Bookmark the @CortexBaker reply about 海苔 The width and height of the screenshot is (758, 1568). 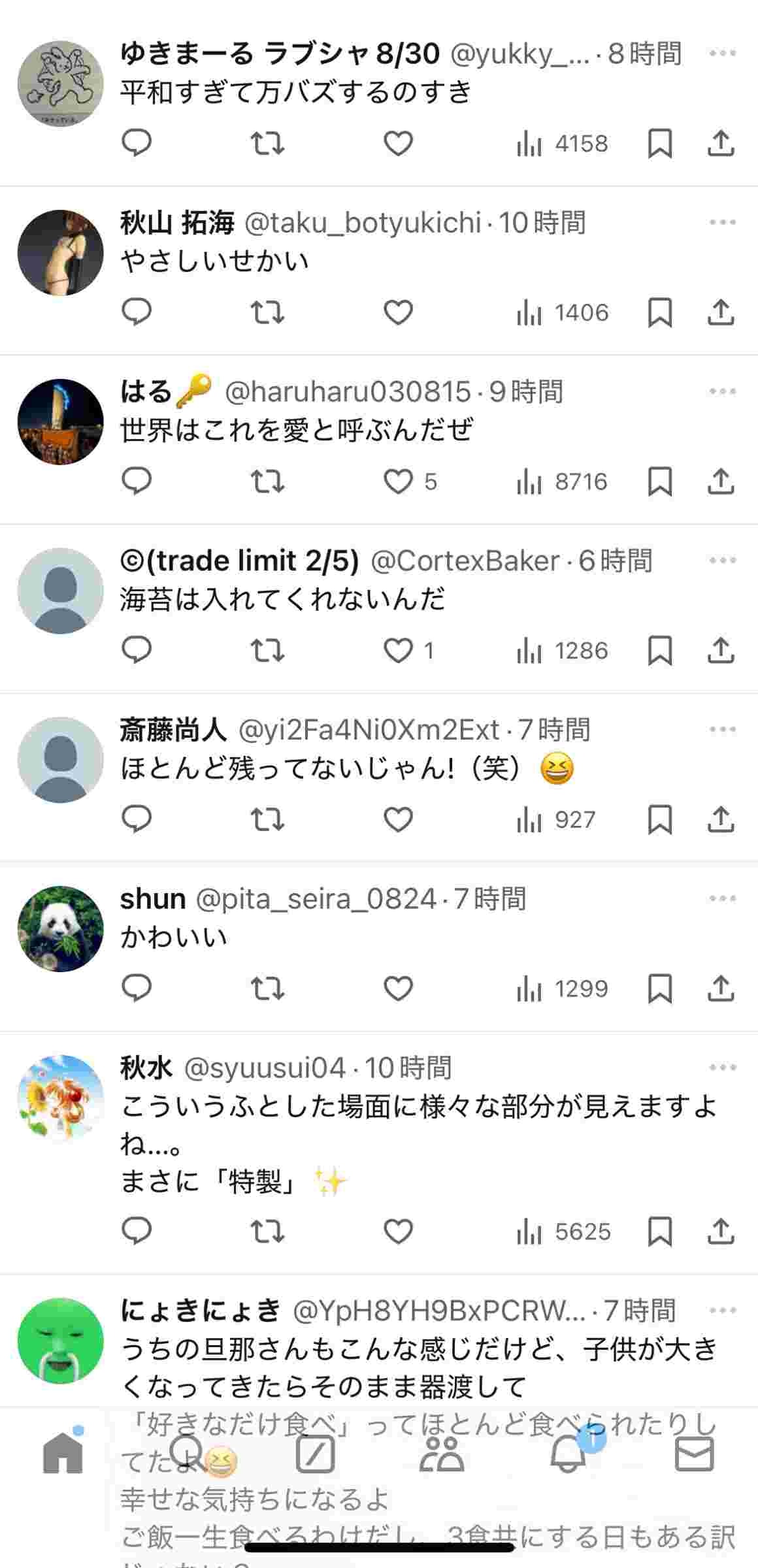pyautogui.click(x=659, y=651)
